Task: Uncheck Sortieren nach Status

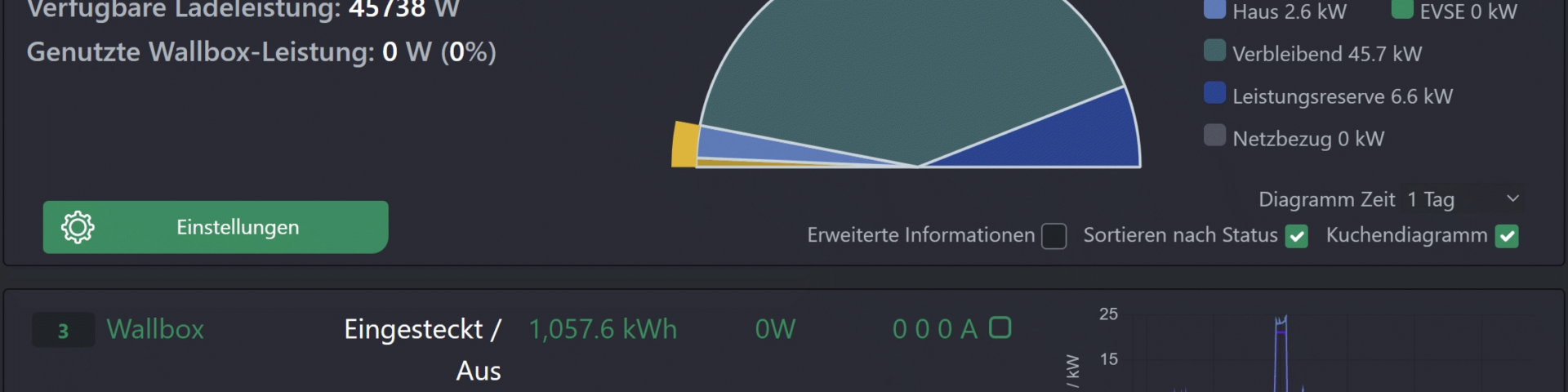Action: [1296, 236]
